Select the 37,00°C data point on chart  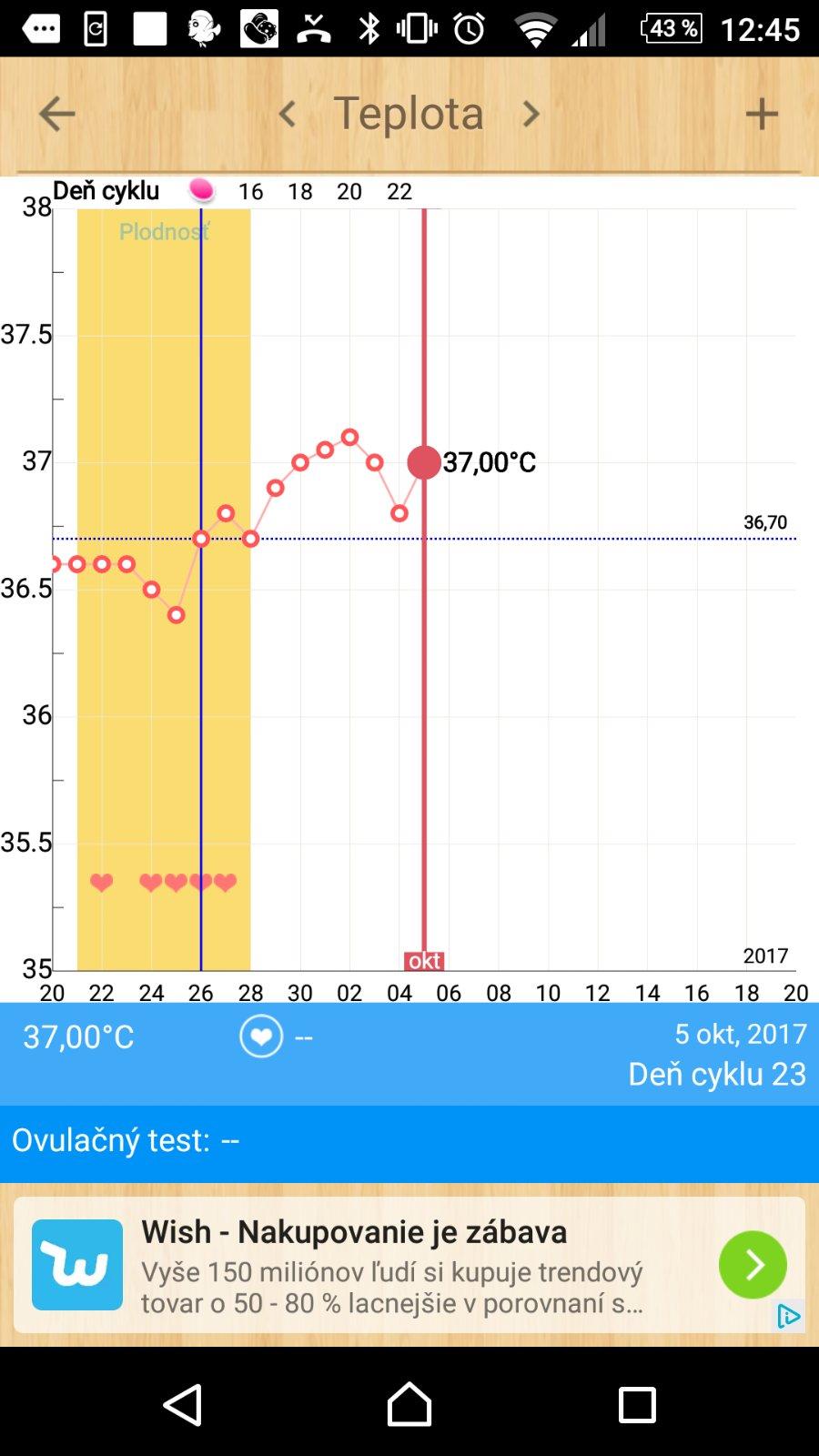(x=424, y=462)
